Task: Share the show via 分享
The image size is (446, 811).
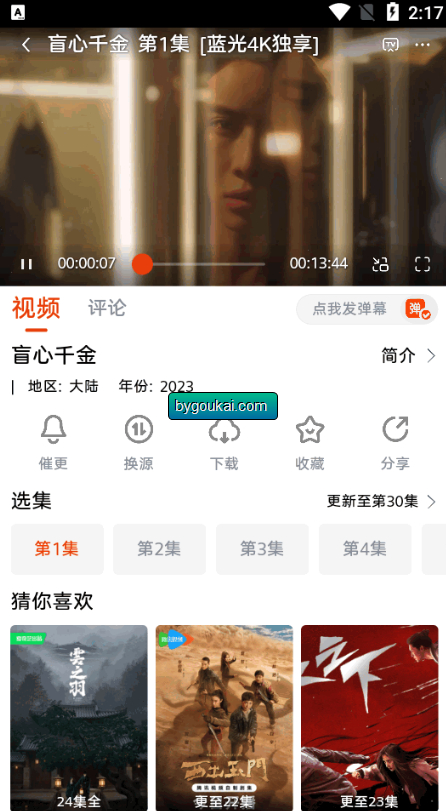Action: tap(395, 443)
